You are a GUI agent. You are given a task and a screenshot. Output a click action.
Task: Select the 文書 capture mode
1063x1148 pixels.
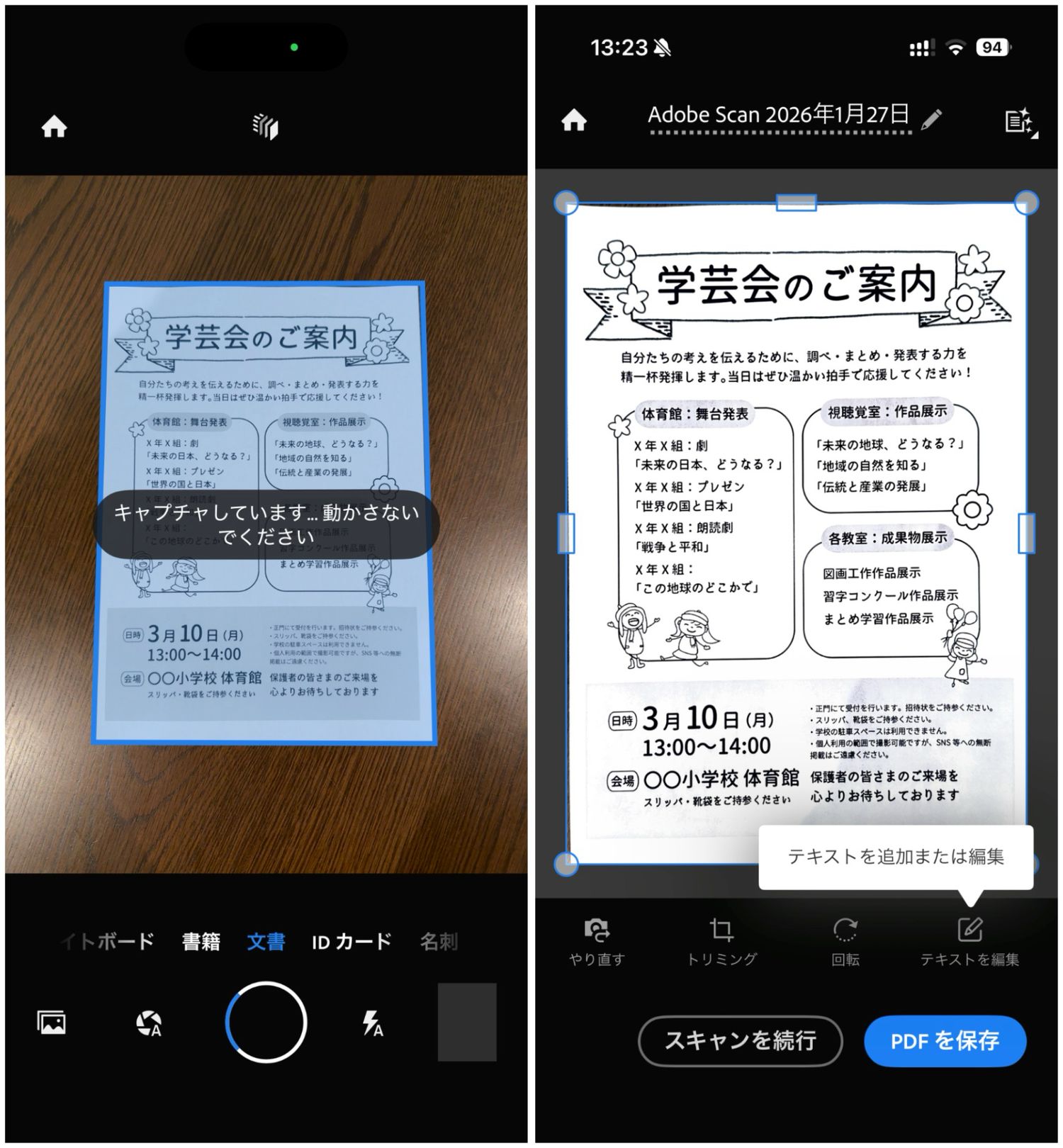(265, 942)
